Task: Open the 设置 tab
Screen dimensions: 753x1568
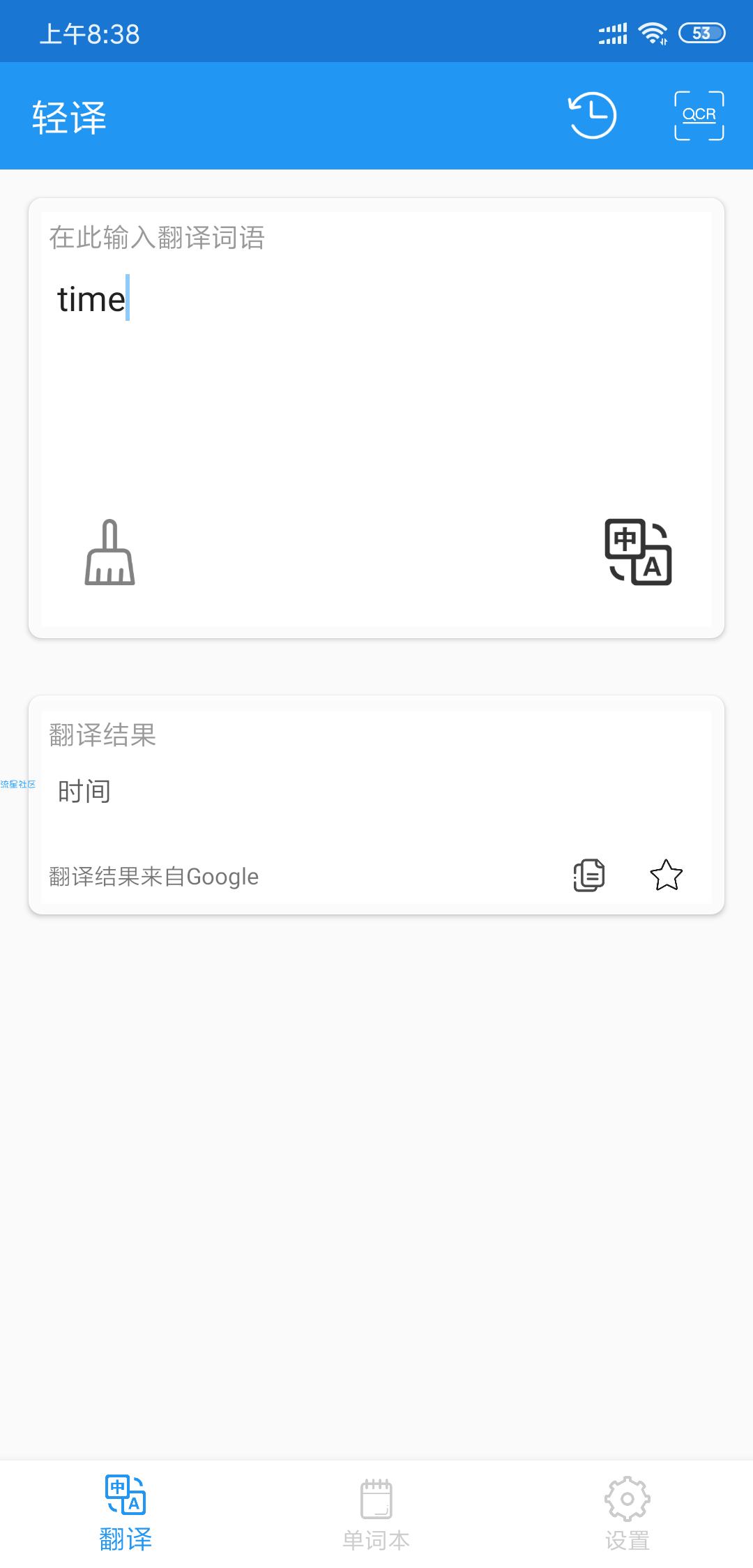Action: (x=627, y=1514)
